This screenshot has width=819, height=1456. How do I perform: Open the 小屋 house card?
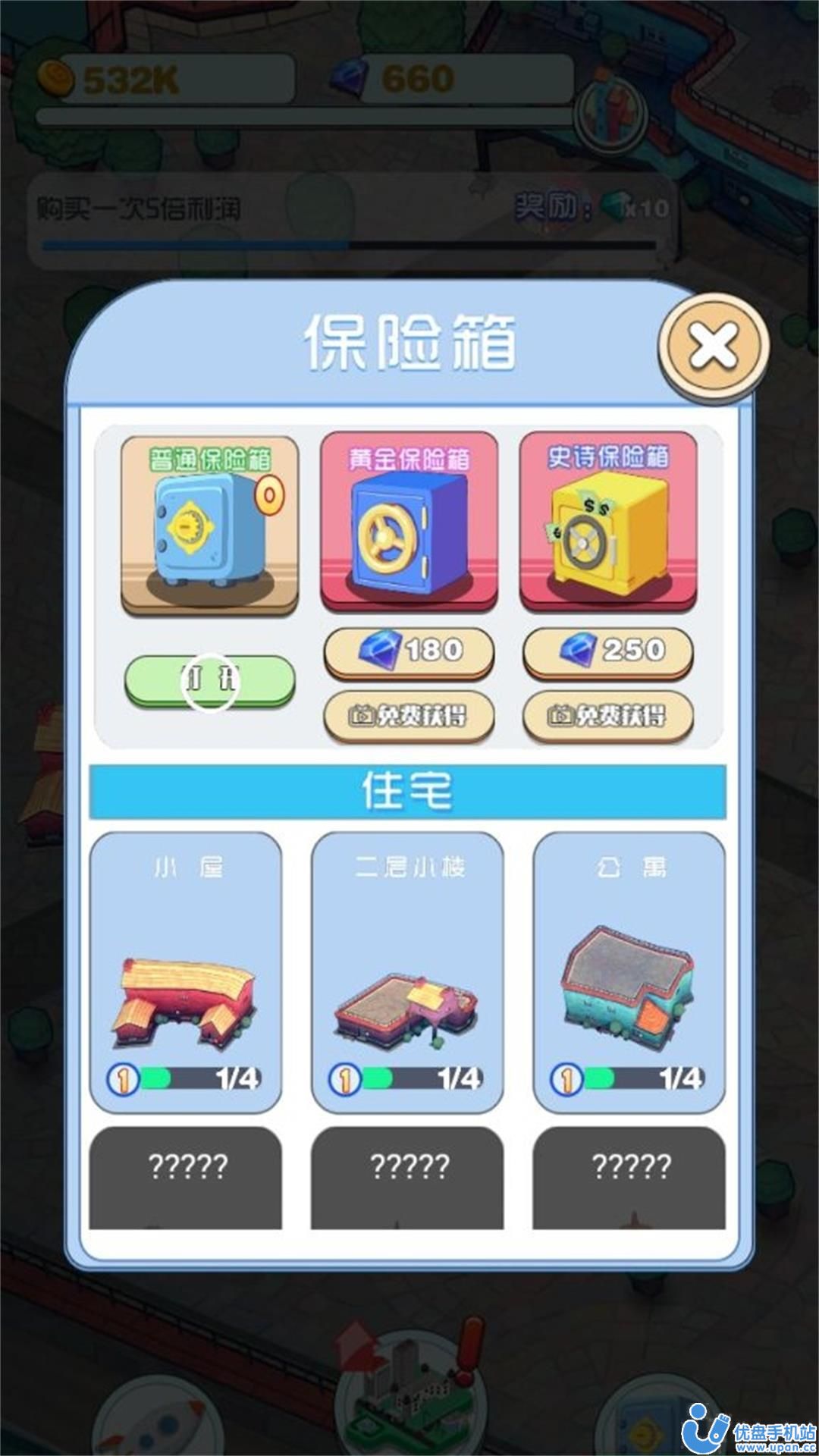pos(186,972)
